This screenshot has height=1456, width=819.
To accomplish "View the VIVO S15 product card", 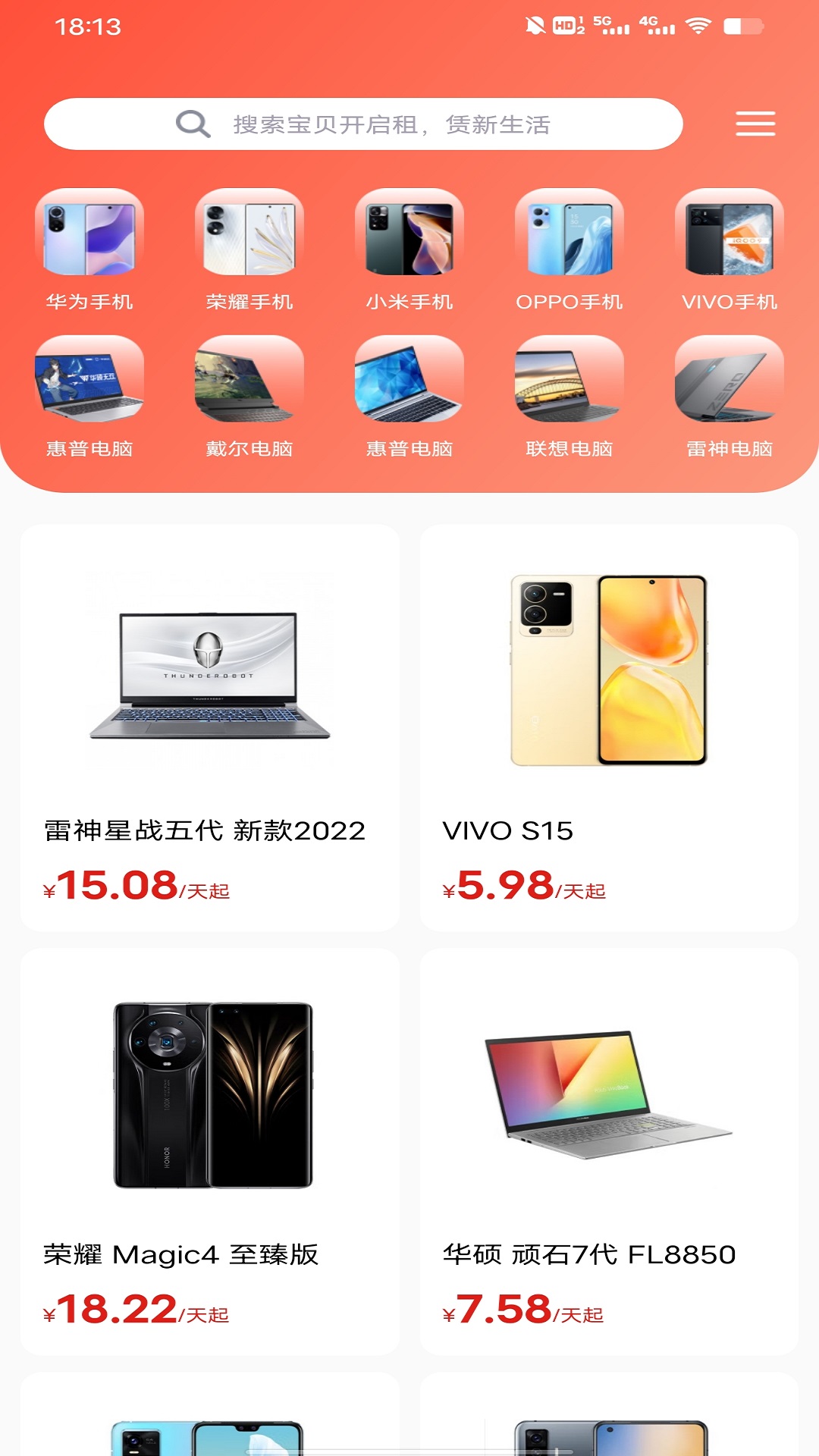I will (x=609, y=727).
